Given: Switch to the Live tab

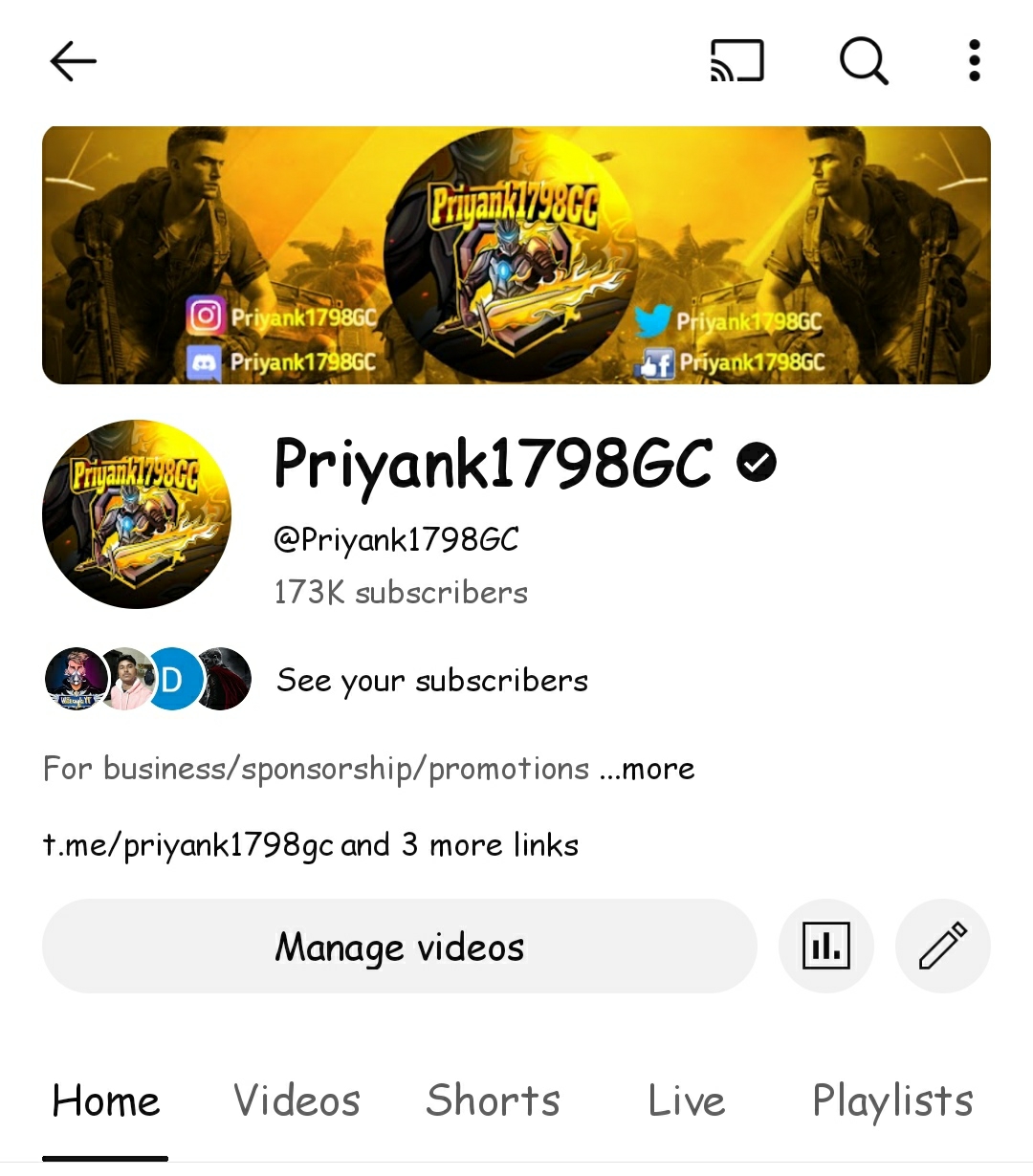Looking at the screenshot, I should (x=686, y=1100).
